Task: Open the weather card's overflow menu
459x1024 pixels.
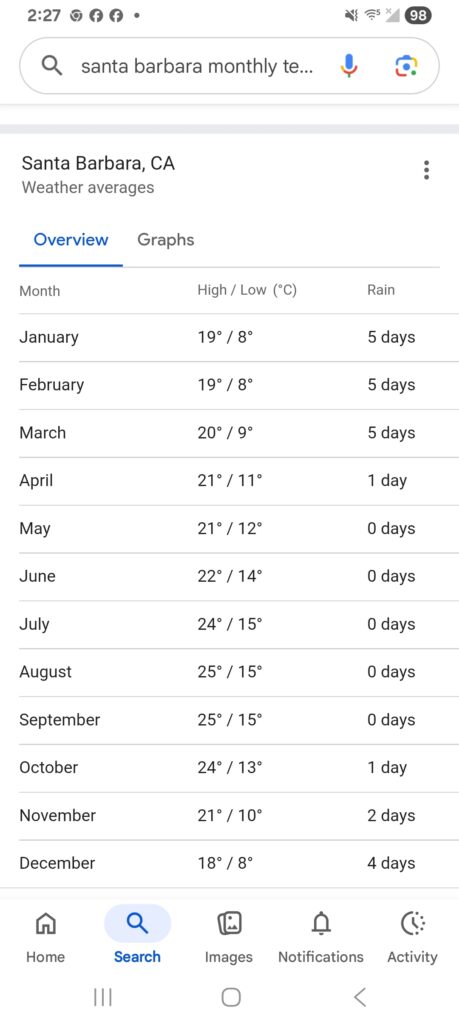Action: click(426, 170)
